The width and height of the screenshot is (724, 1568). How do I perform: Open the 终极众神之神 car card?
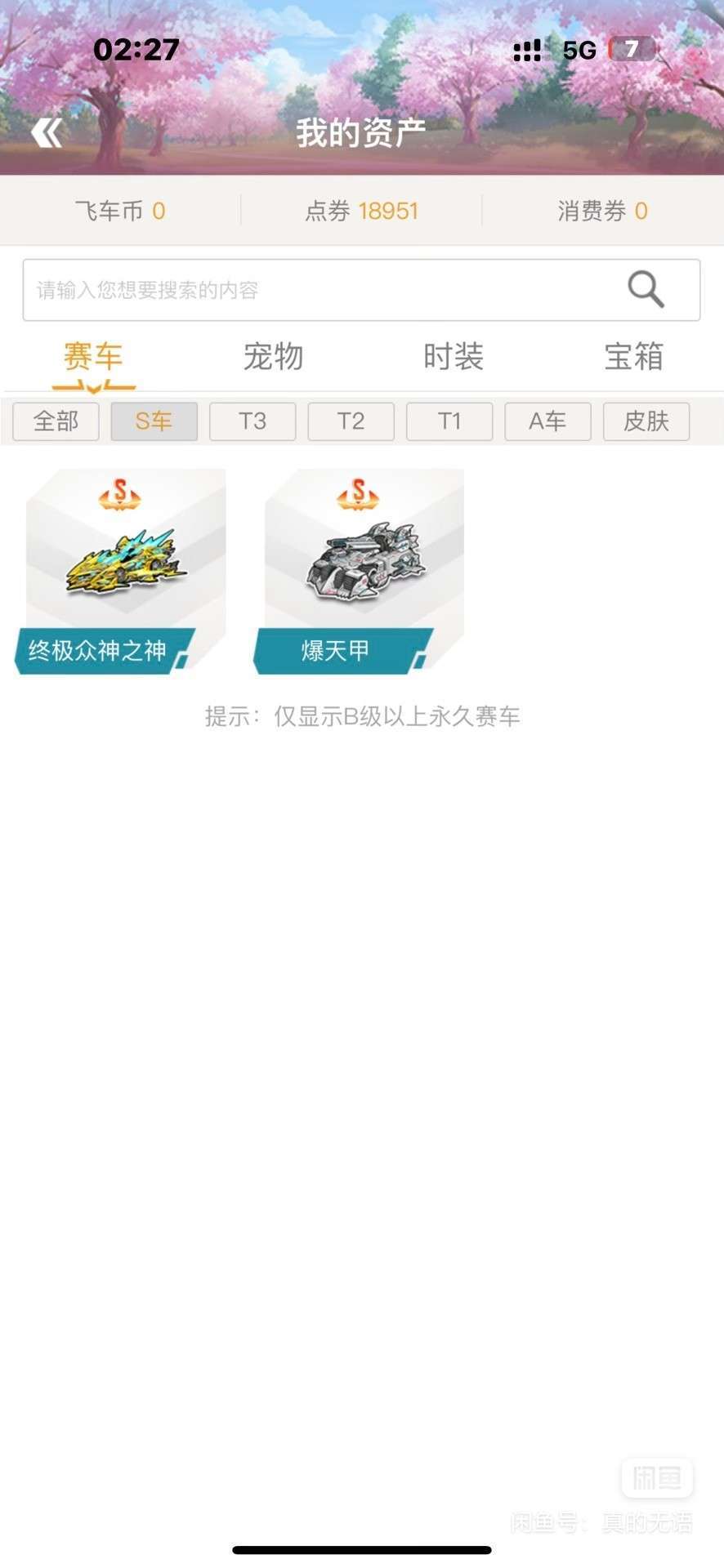(121, 572)
